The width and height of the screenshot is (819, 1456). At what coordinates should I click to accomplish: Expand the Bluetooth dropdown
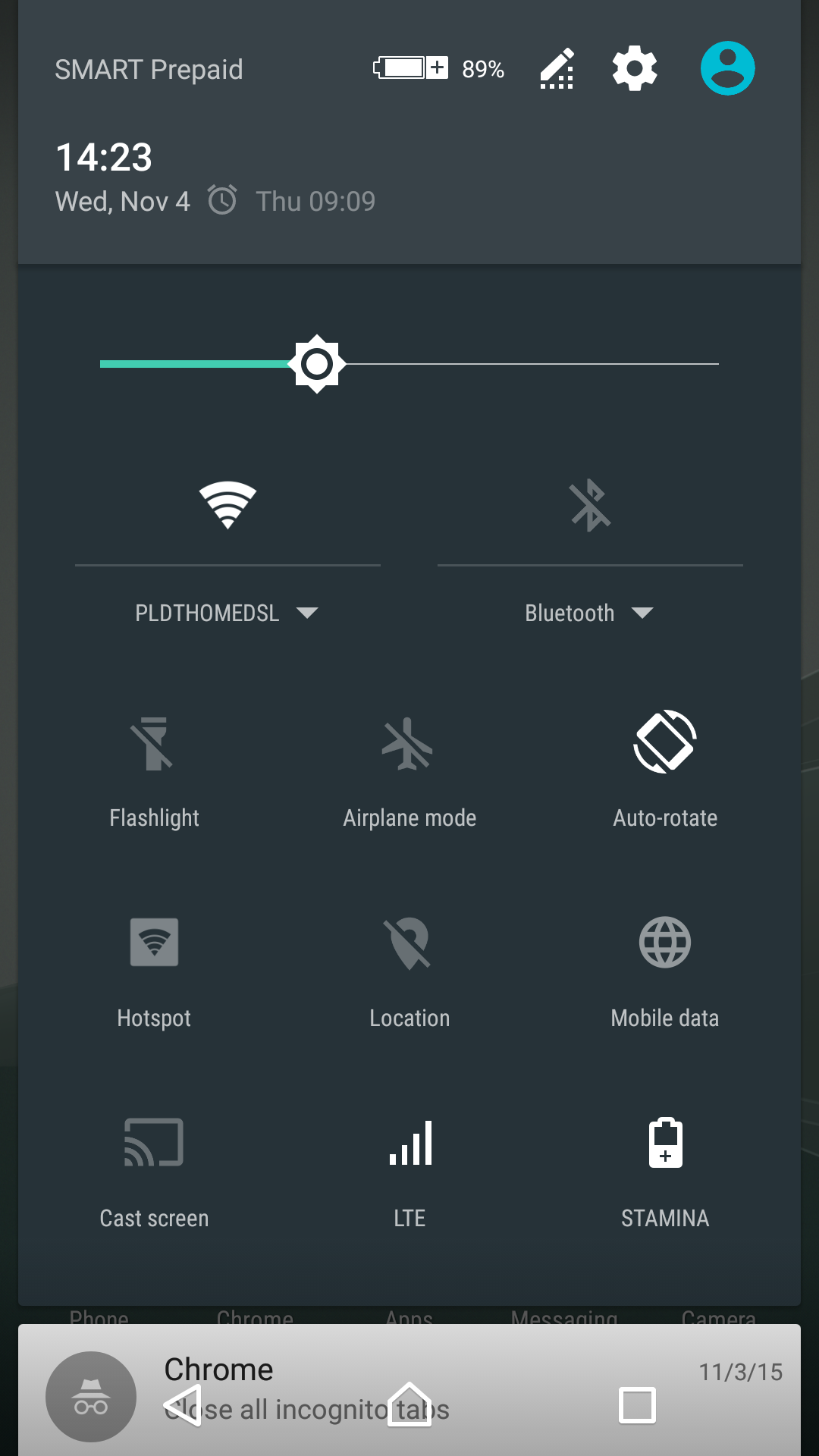(590, 613)
